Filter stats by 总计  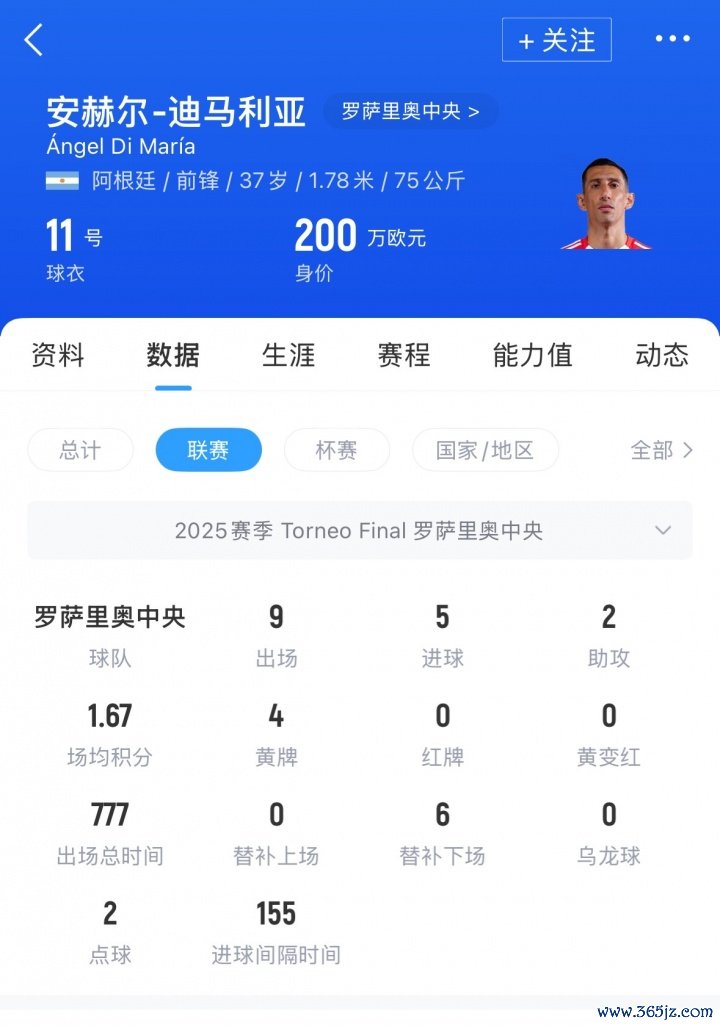80,450
